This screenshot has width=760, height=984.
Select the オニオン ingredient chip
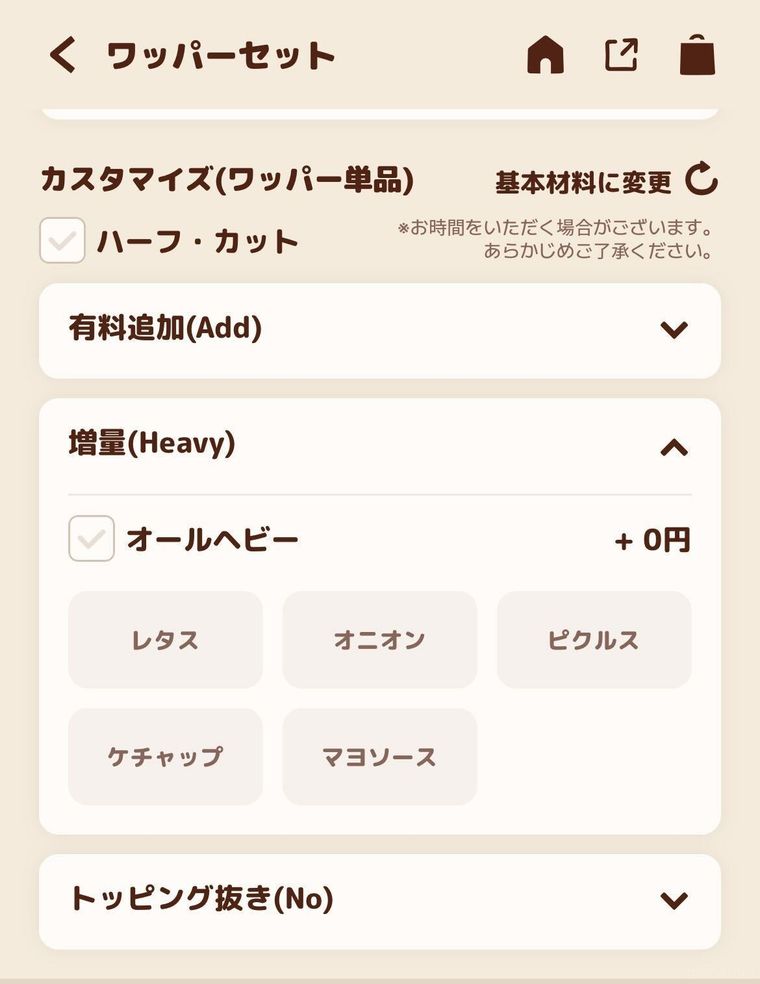click(x=380, y=640)
